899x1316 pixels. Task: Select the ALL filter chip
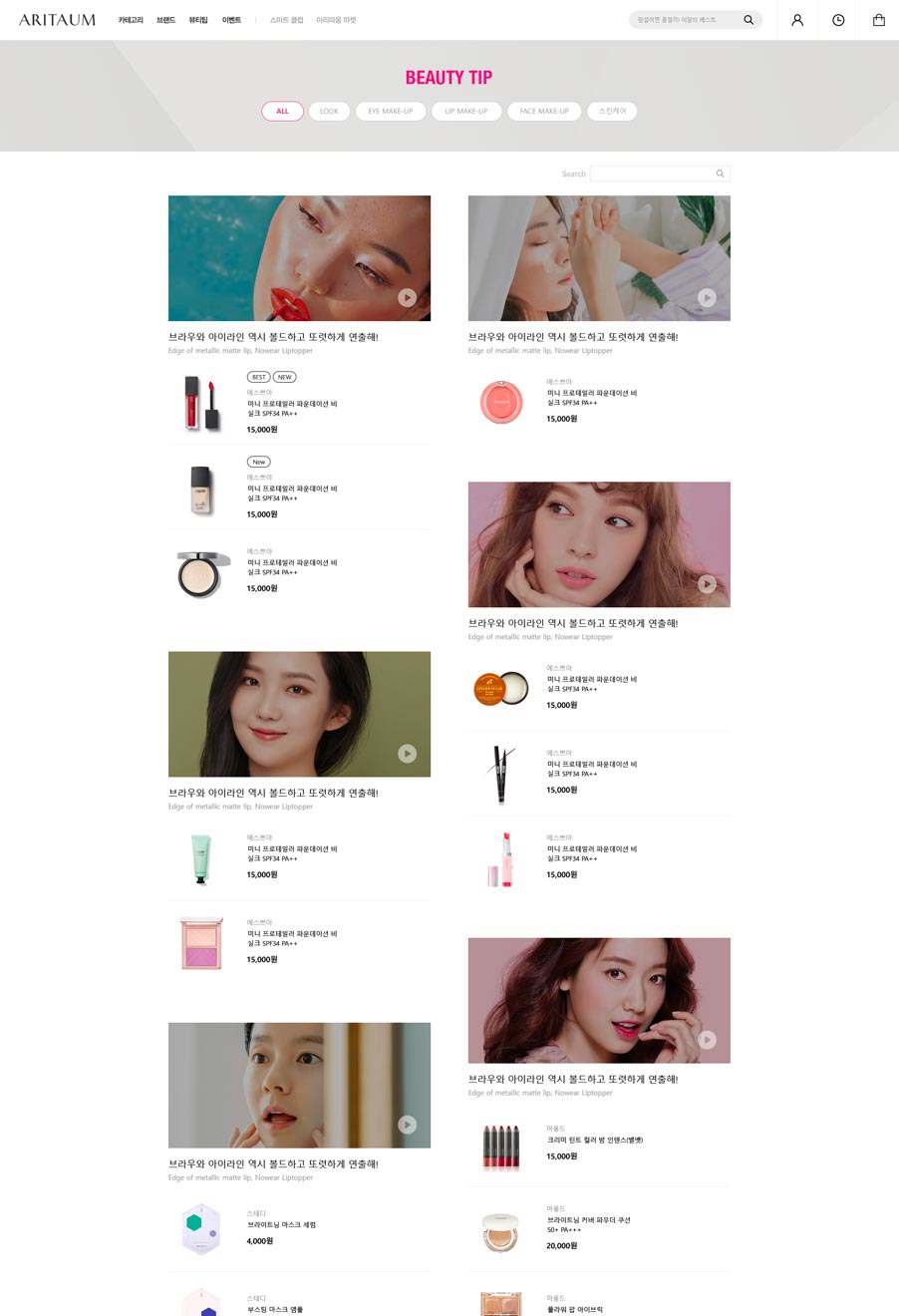pos(282,111)
